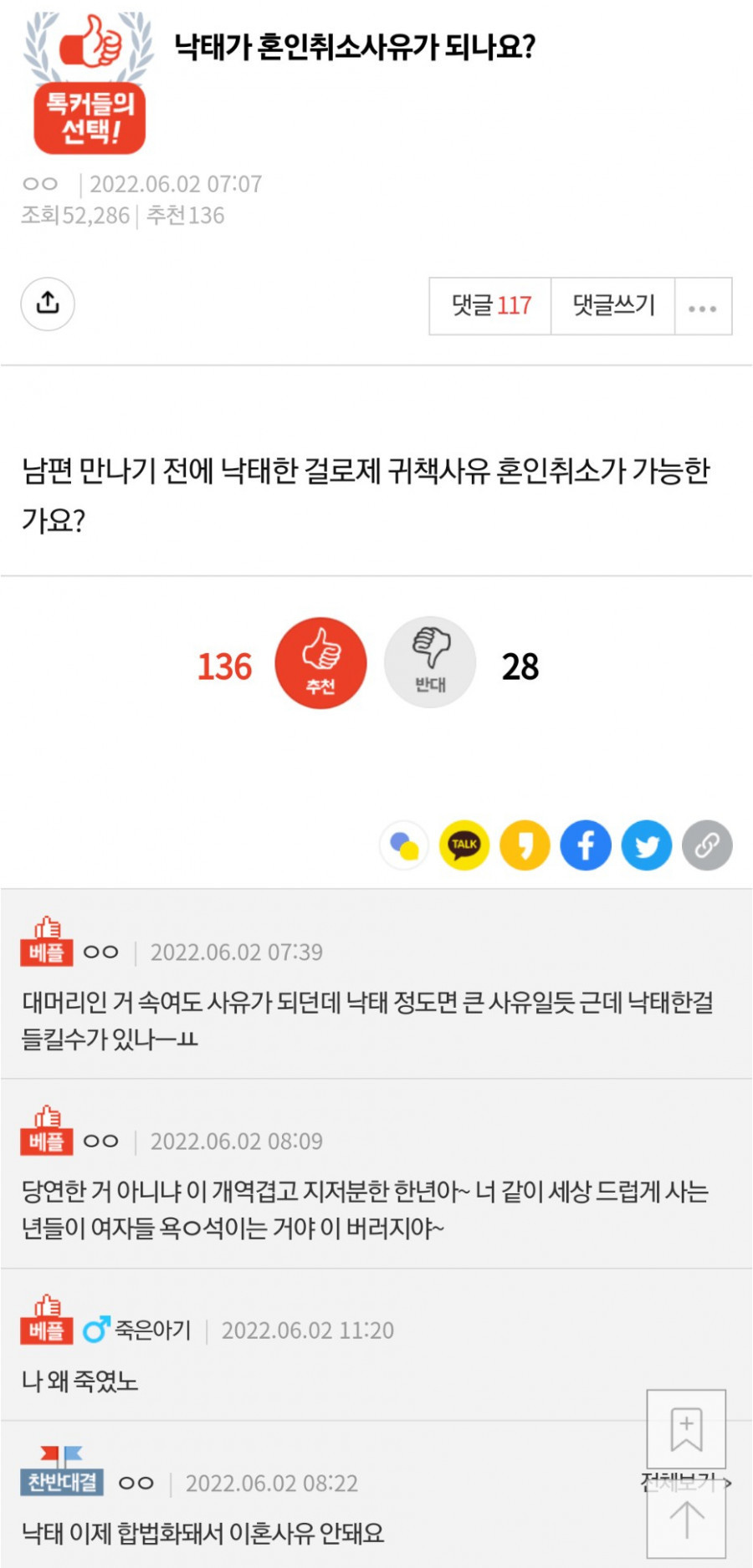This screenshot has width=753, height=1568.
Task: Share the post on Twitter
Action: click(x=646, y=845)
